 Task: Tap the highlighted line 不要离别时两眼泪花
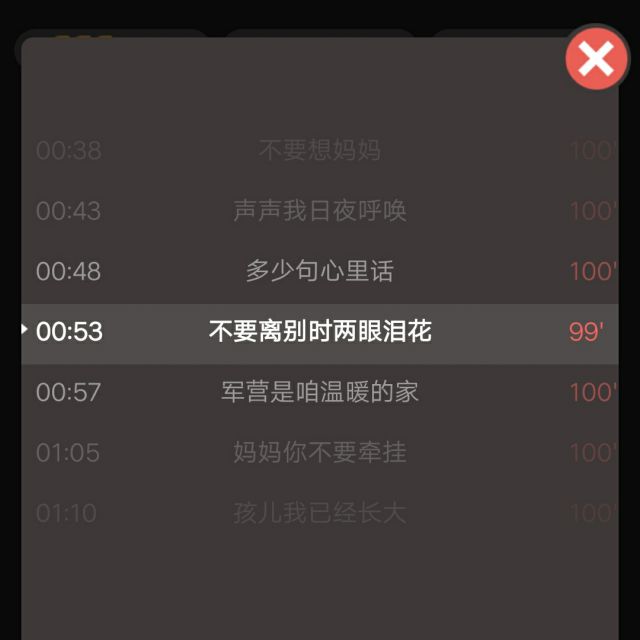tap(320, 333)
